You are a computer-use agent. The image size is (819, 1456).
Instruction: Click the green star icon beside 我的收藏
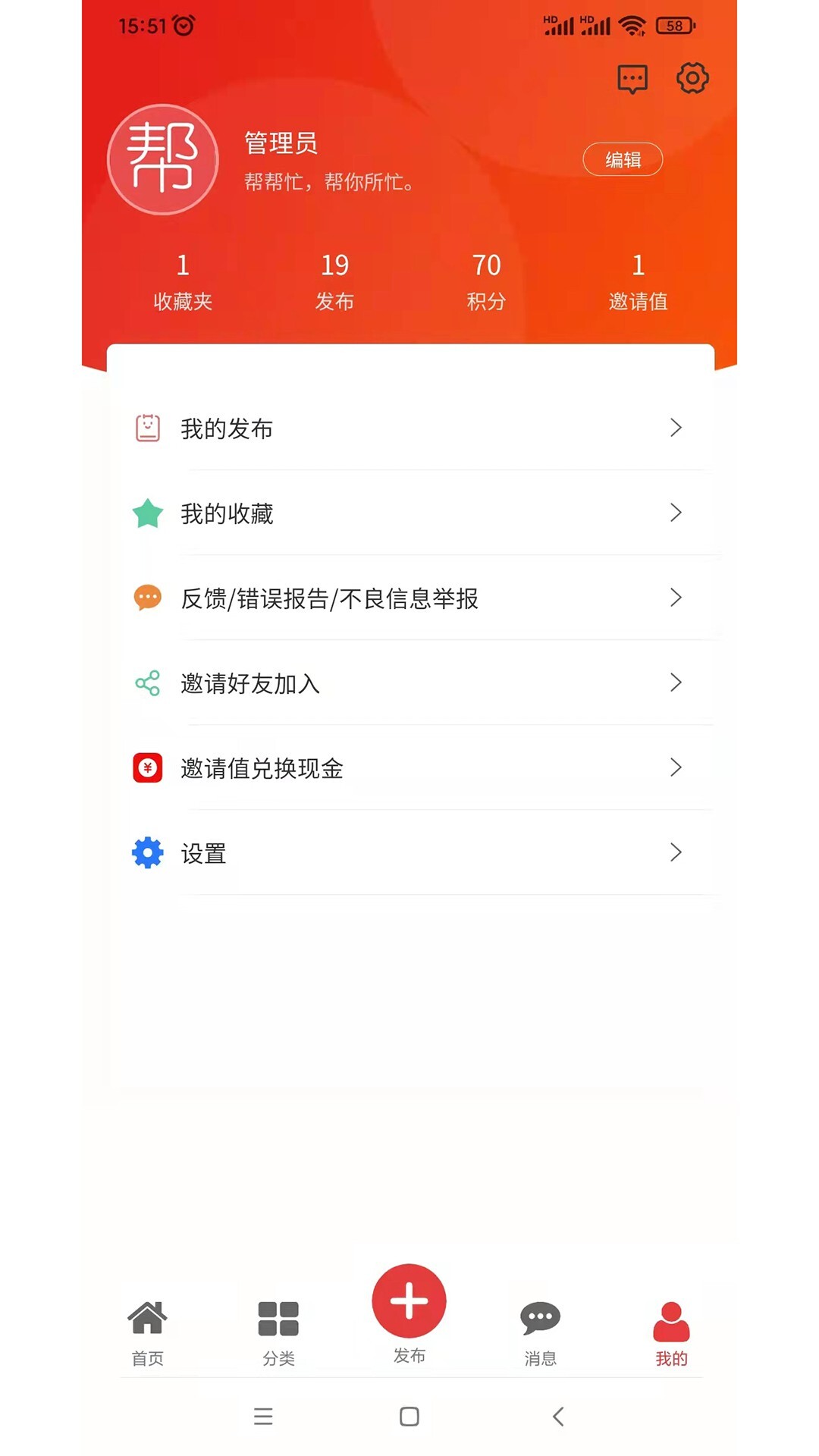coord(147,513)
